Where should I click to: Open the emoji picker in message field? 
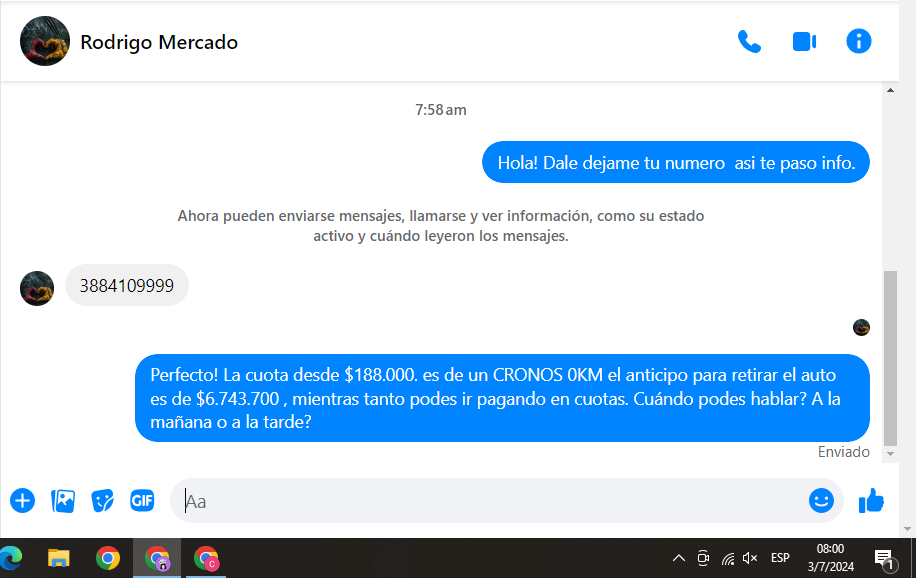(821, 501)
